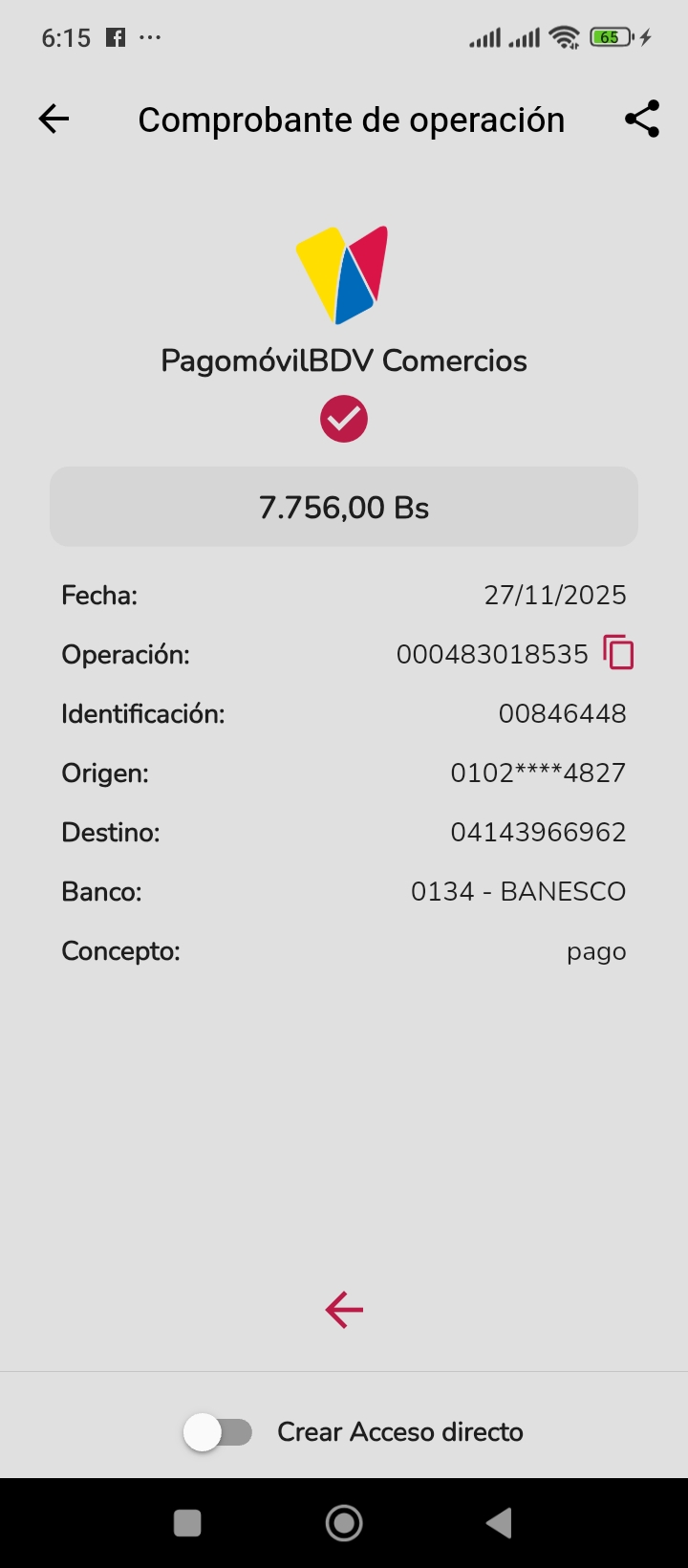Copy the operation number 000483018535
The height and width of the screenshot is (1568, 688).
618,653
